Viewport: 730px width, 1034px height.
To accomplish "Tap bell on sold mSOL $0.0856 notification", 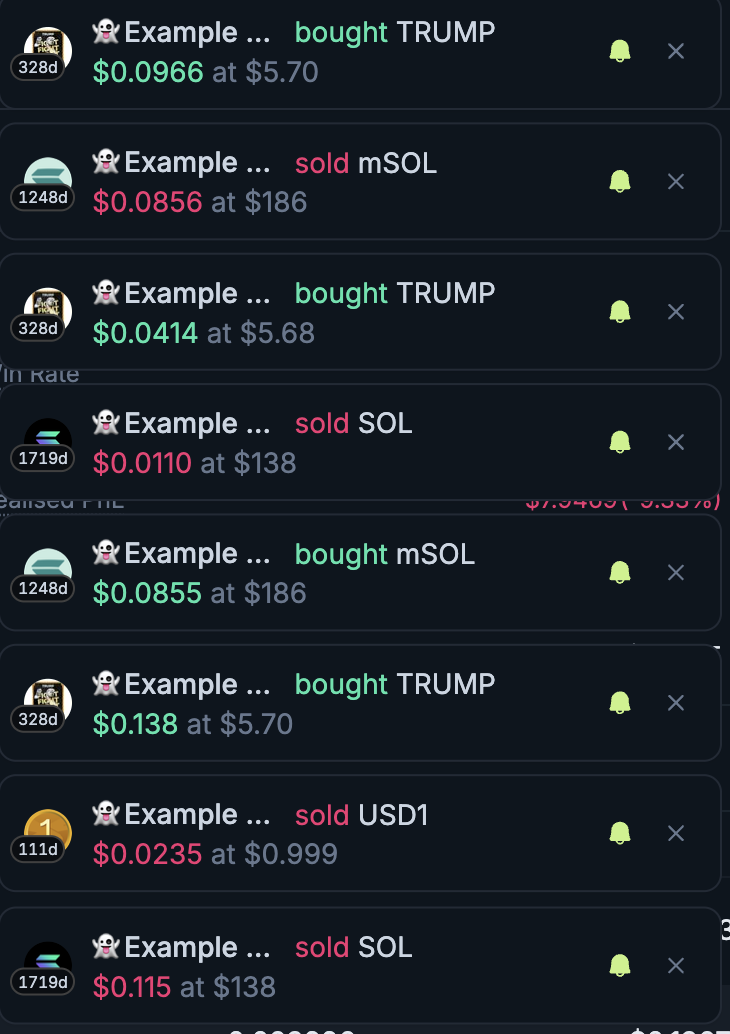I will (x=620, y=181).
